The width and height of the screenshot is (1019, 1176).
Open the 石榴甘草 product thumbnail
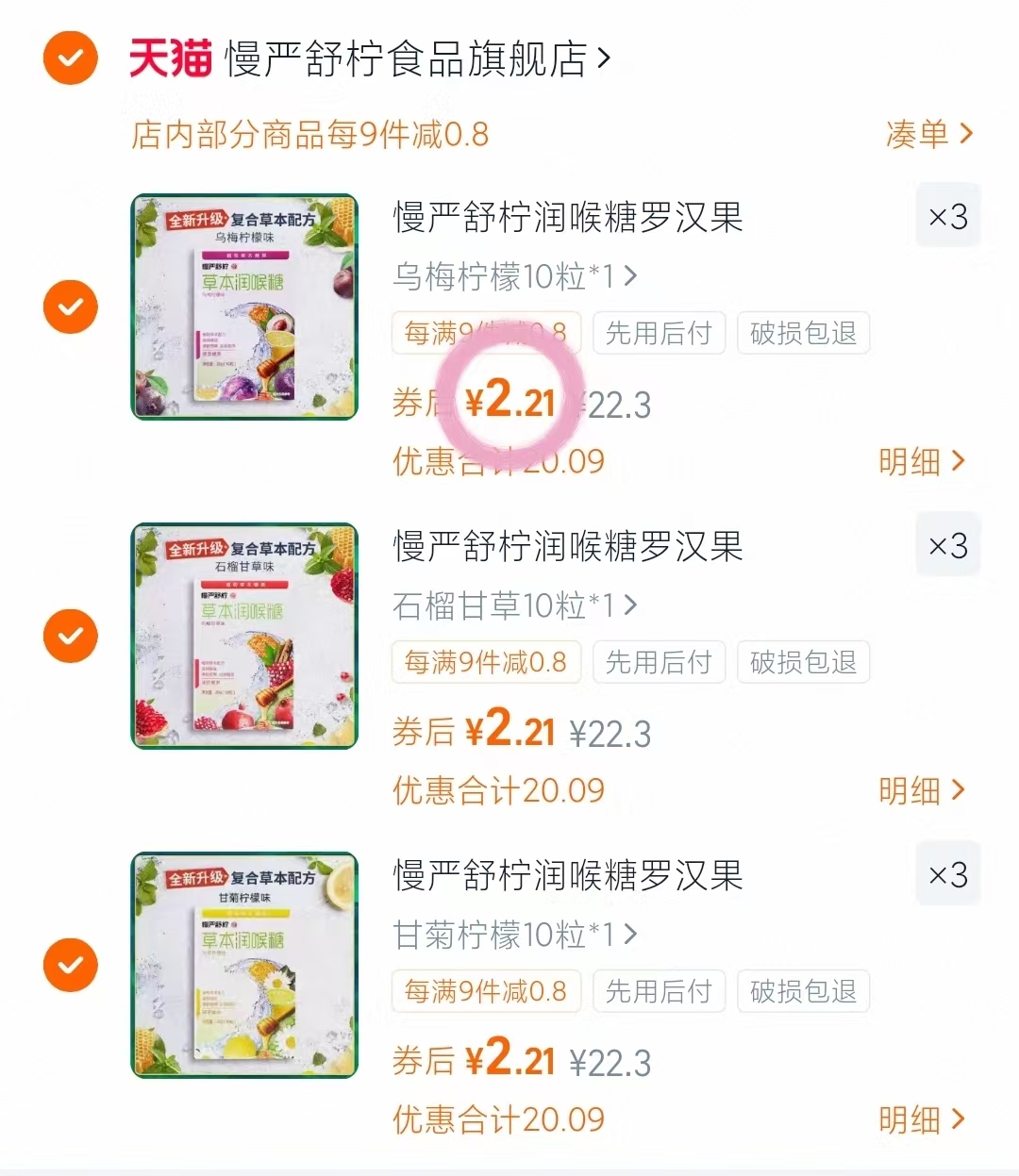point(244,636)
